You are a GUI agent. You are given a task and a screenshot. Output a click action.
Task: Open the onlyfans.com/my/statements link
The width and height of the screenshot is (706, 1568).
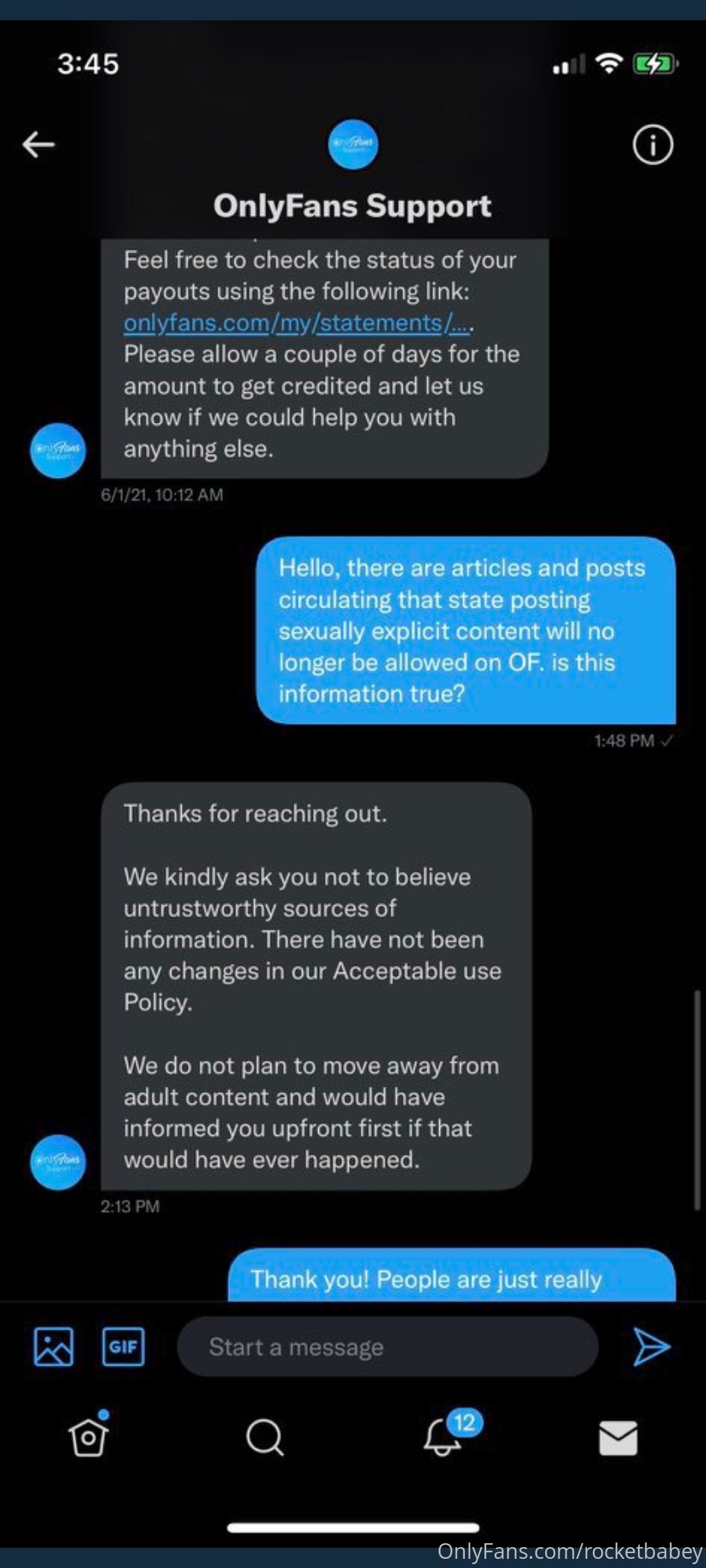point(298,323)
